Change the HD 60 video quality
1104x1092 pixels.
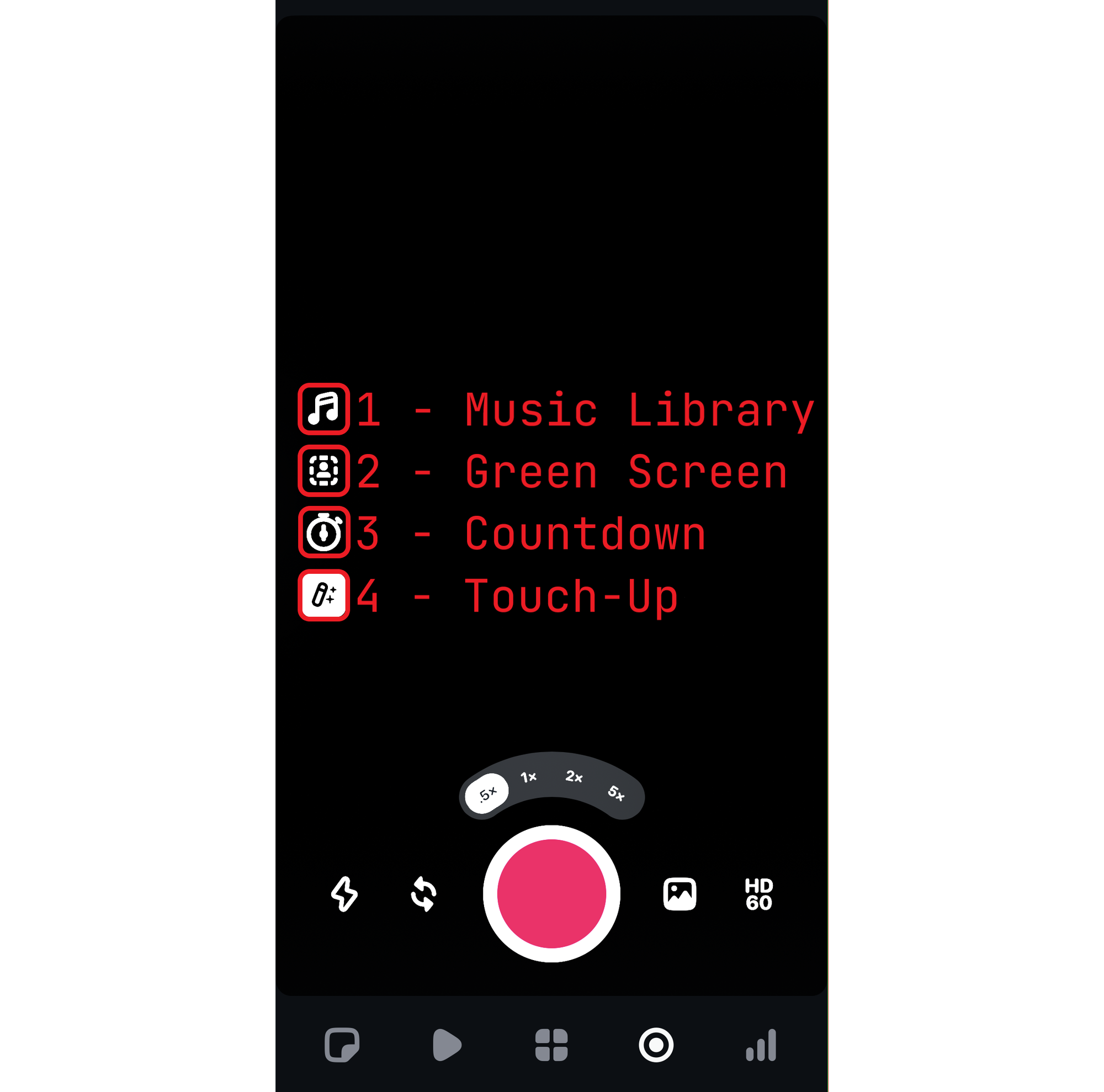click(x=758, y=894)
